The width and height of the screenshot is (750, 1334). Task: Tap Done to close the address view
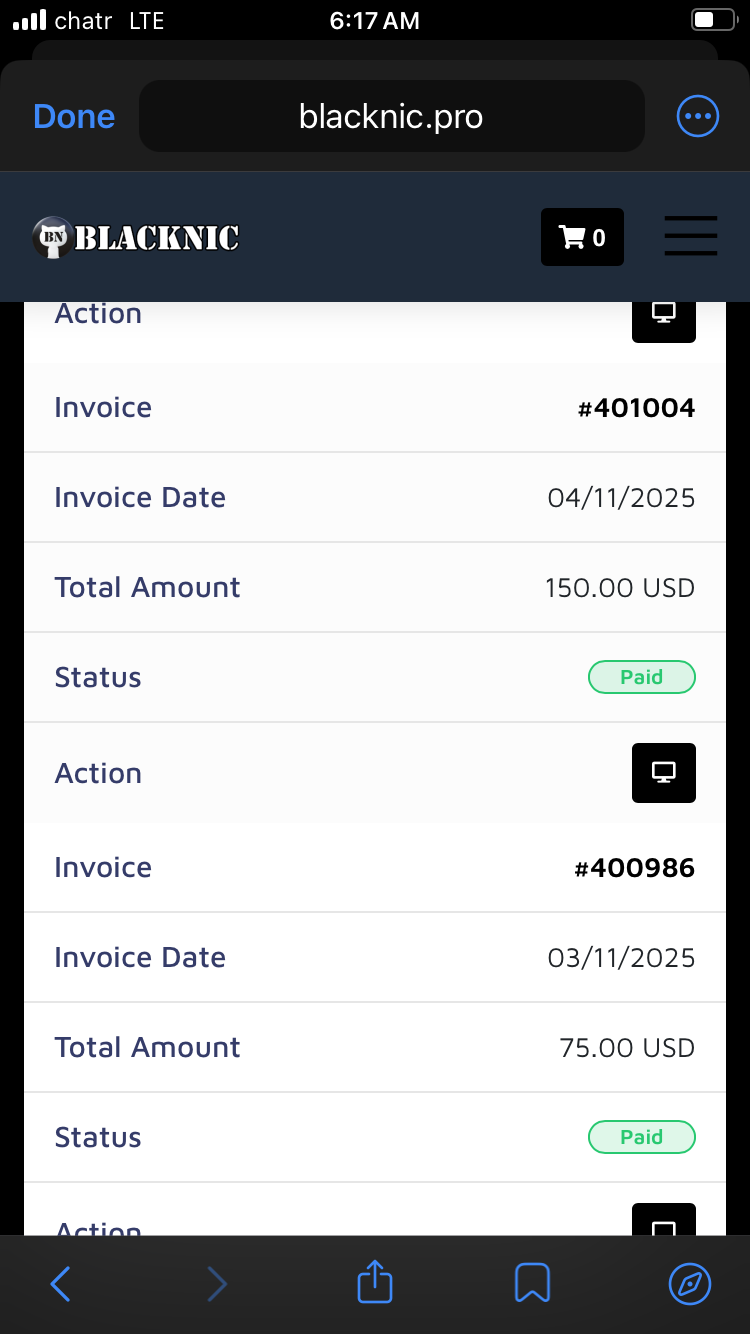click(x=73, y=116)
